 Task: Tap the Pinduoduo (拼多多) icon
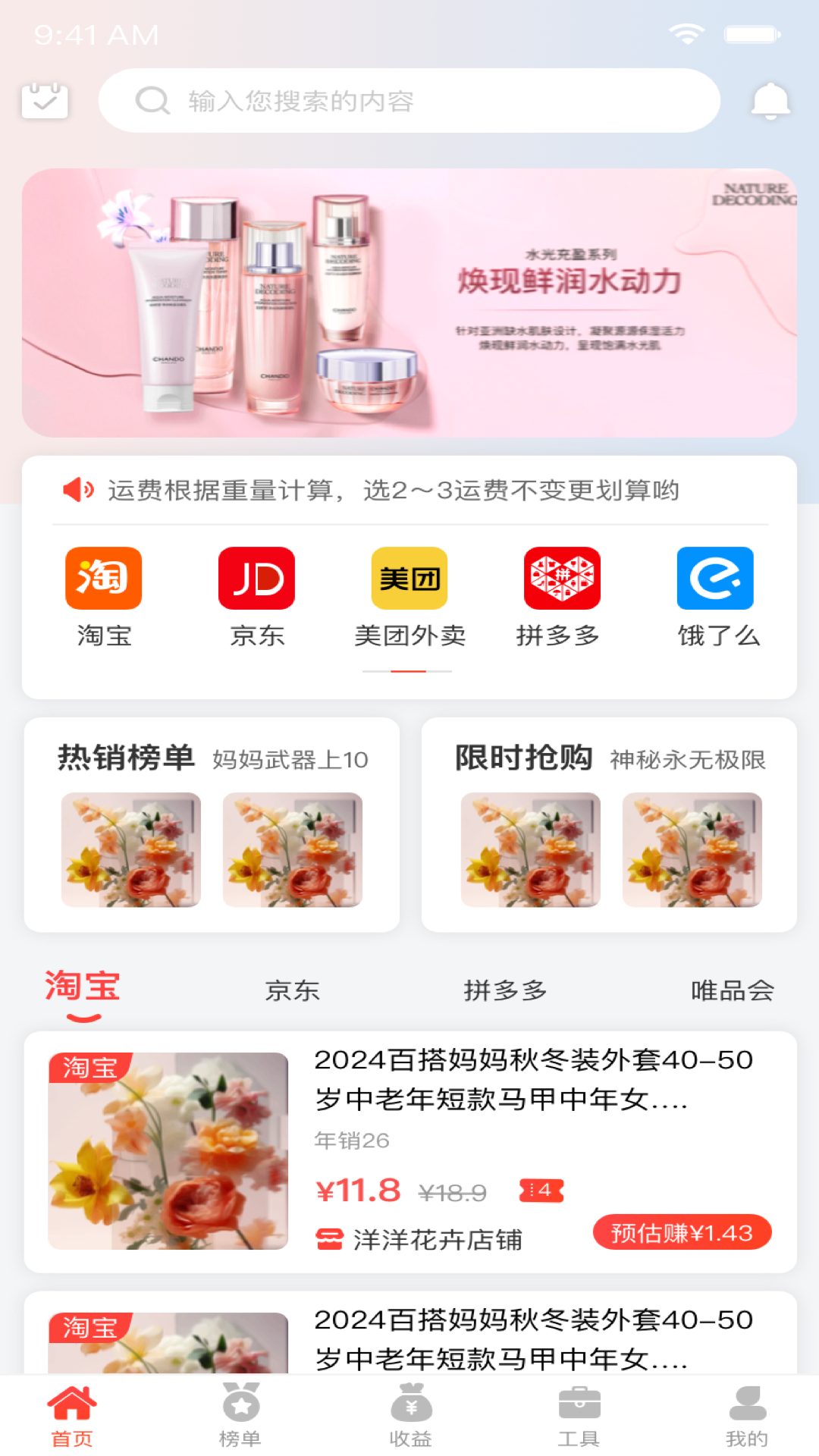(560, 578)
